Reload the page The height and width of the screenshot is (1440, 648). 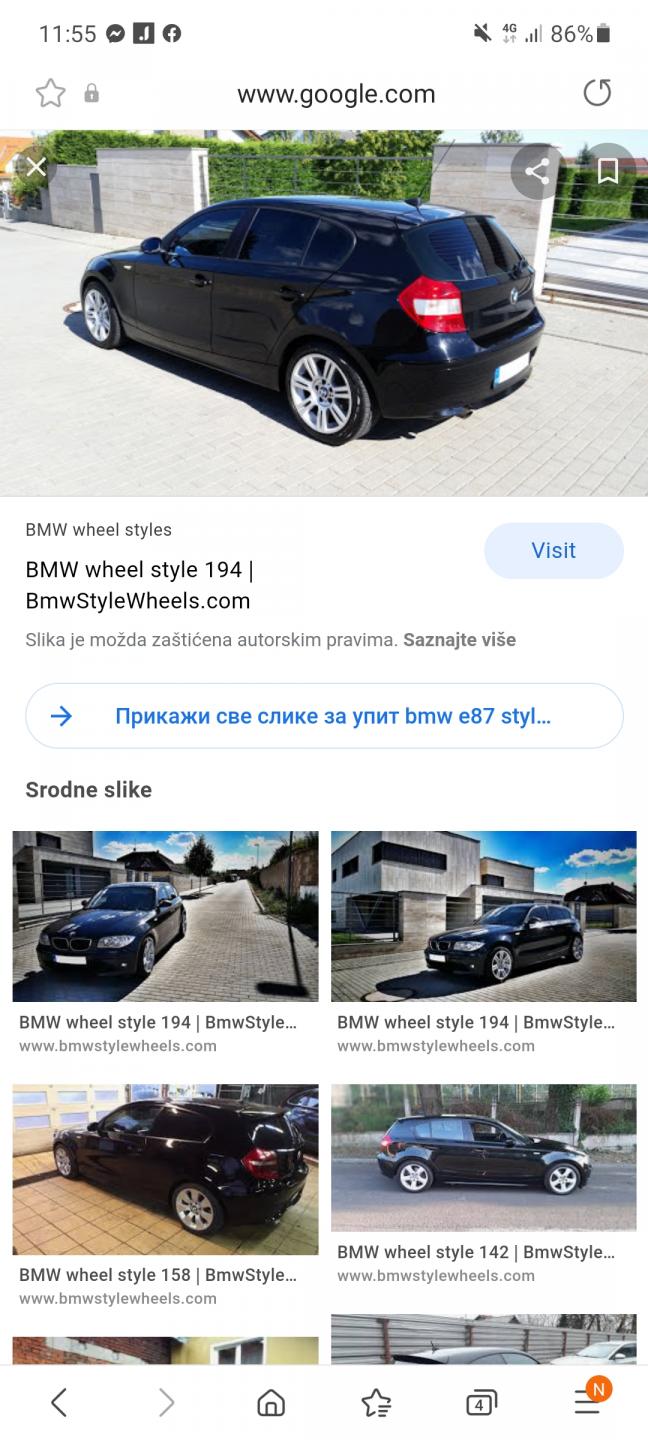597,93
